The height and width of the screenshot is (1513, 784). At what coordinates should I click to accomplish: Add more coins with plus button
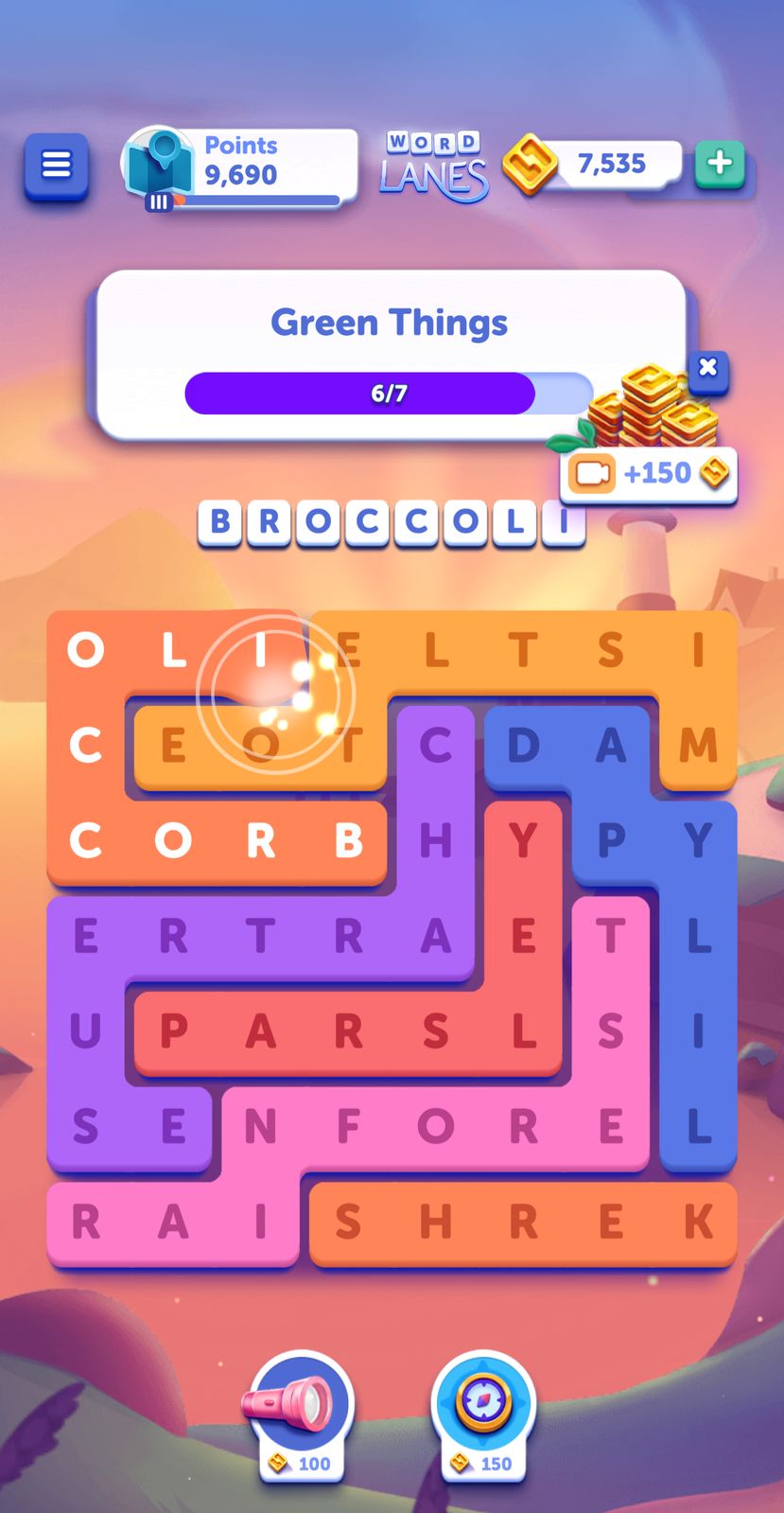coord(720,164)
